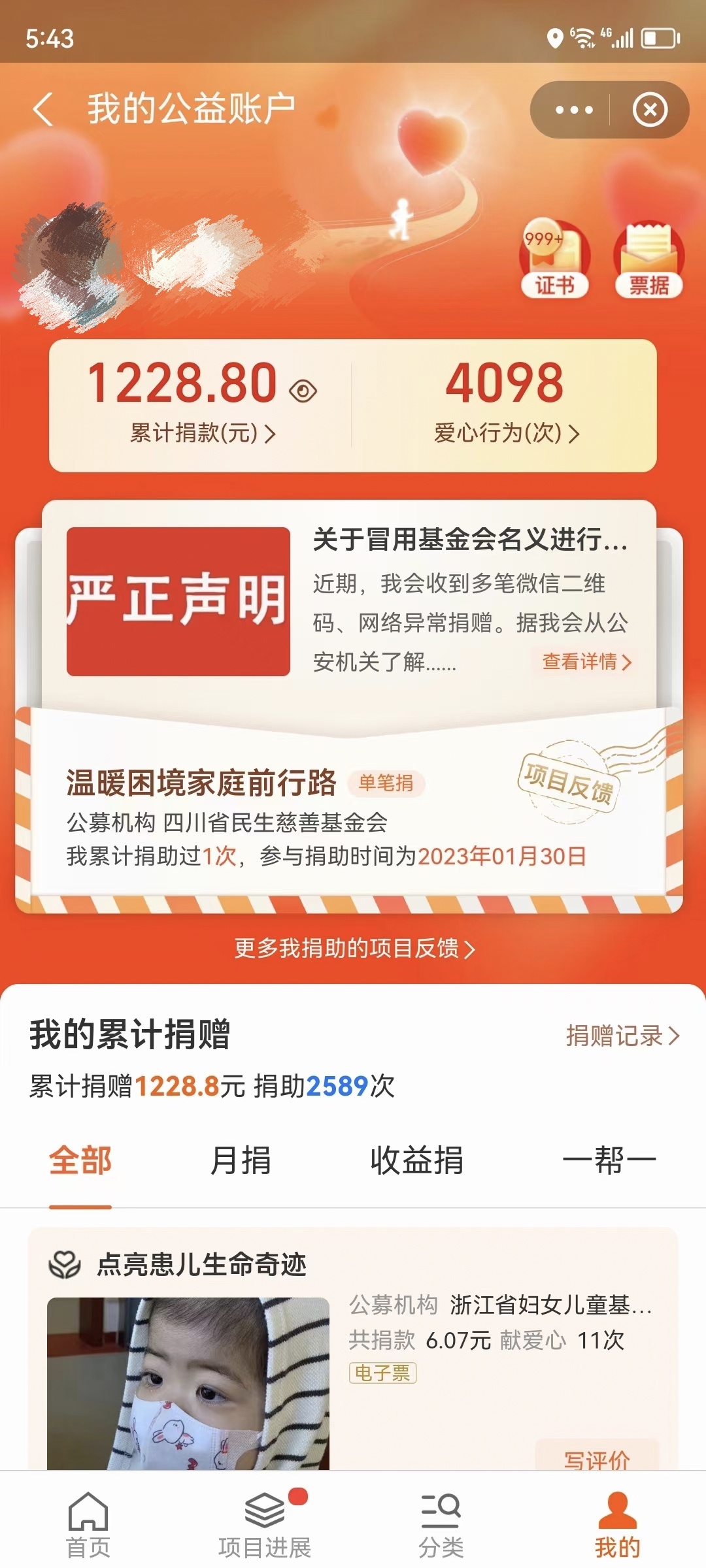Open 分类 in bottom navigation
The width and height of the screenshot is (706, 1568).
tap(441, 1524)
